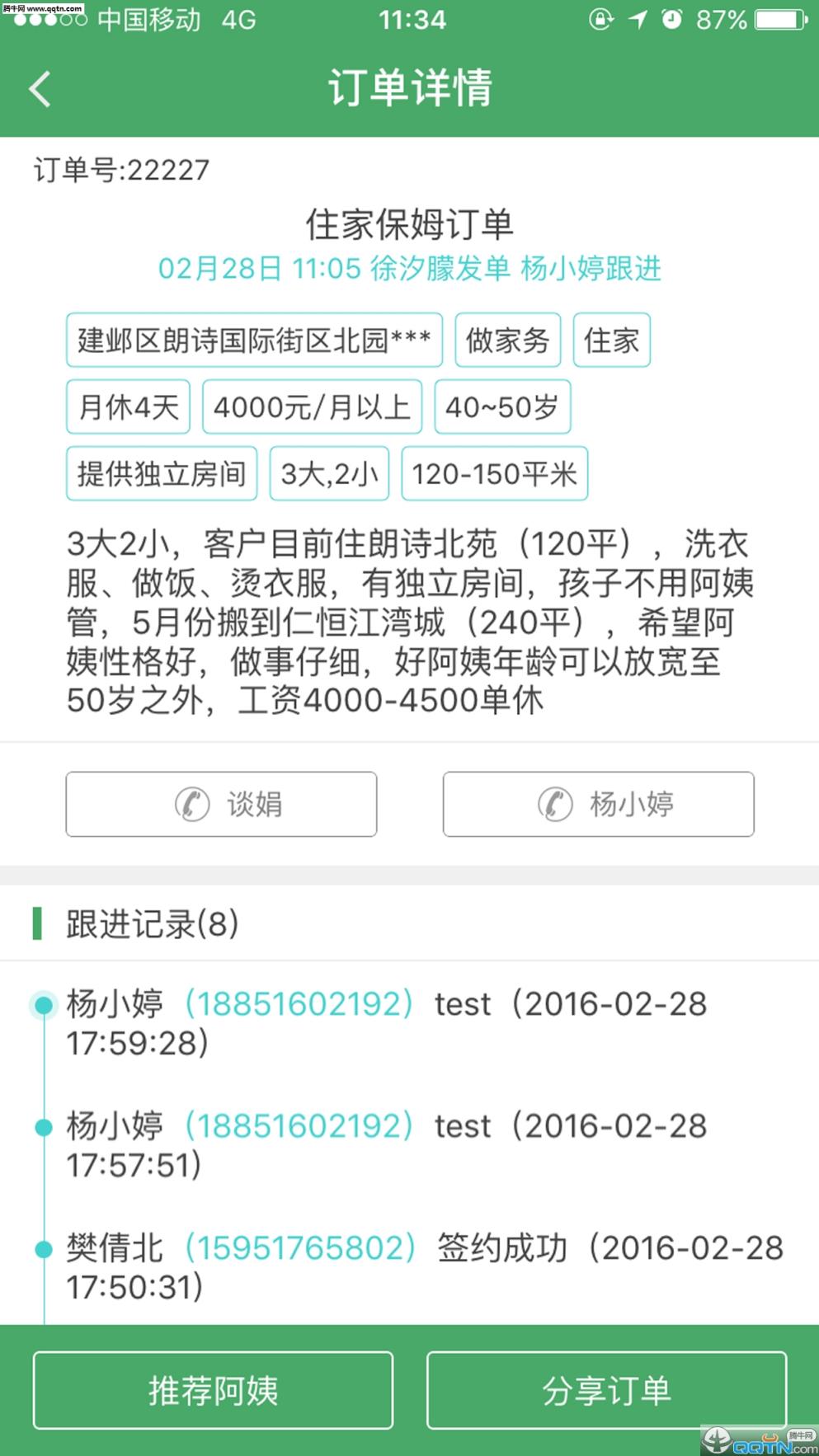Tap the phone icon to call 杨小婷
This screenshot has width=819, height=1456.
(x=553, y=804)
